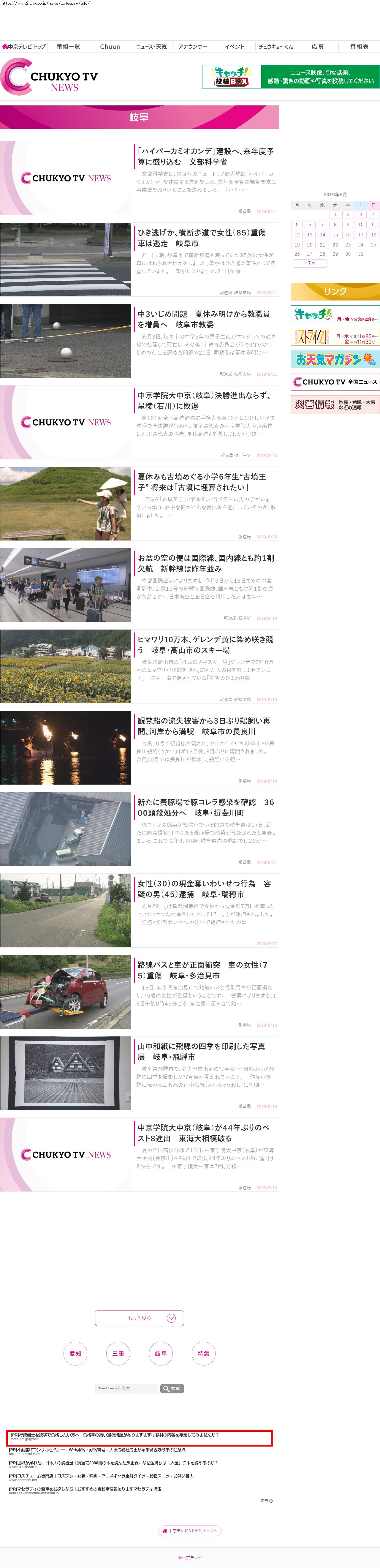380x1568 pixels.
Task: Open the お天気マガジン link banner
Action: coord(335,358)
